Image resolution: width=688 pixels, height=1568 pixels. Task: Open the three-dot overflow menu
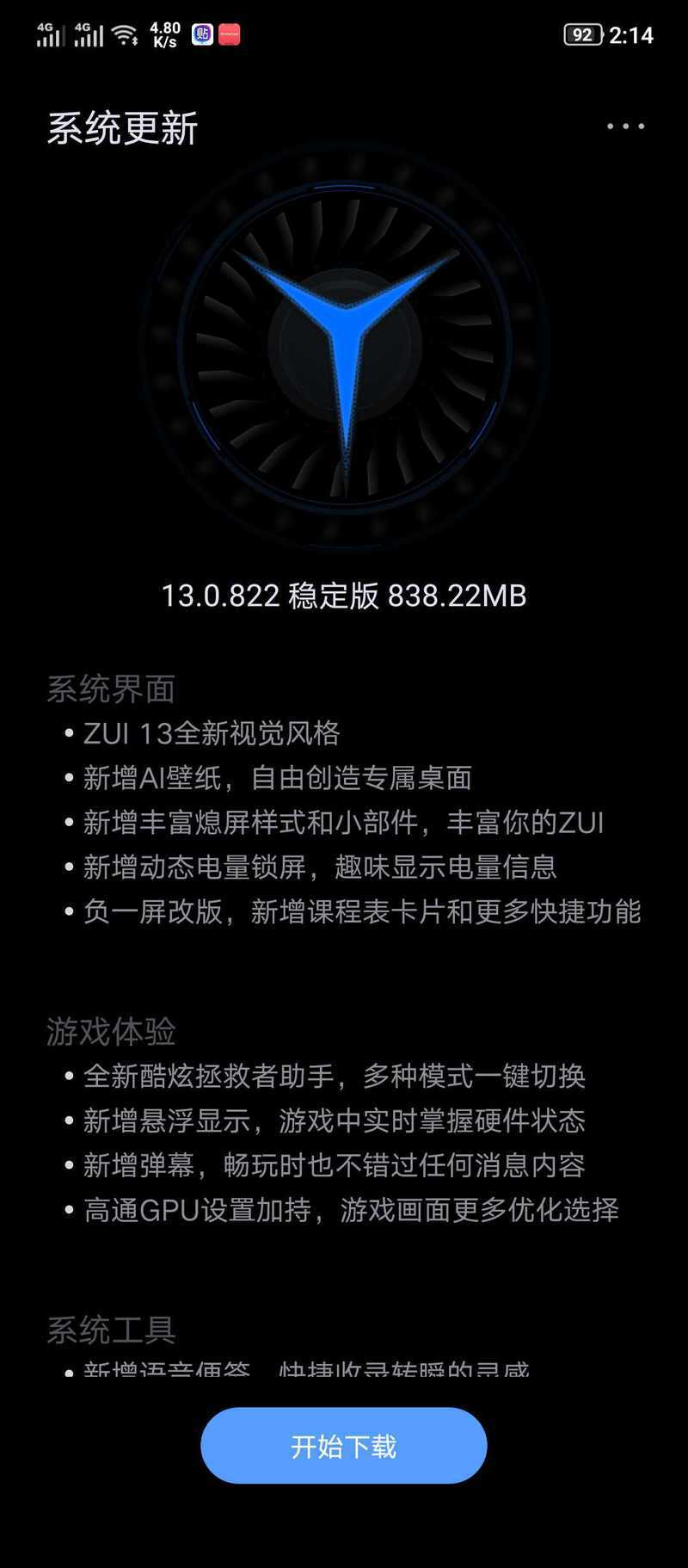pyautogui.click(x=625, y=127)
